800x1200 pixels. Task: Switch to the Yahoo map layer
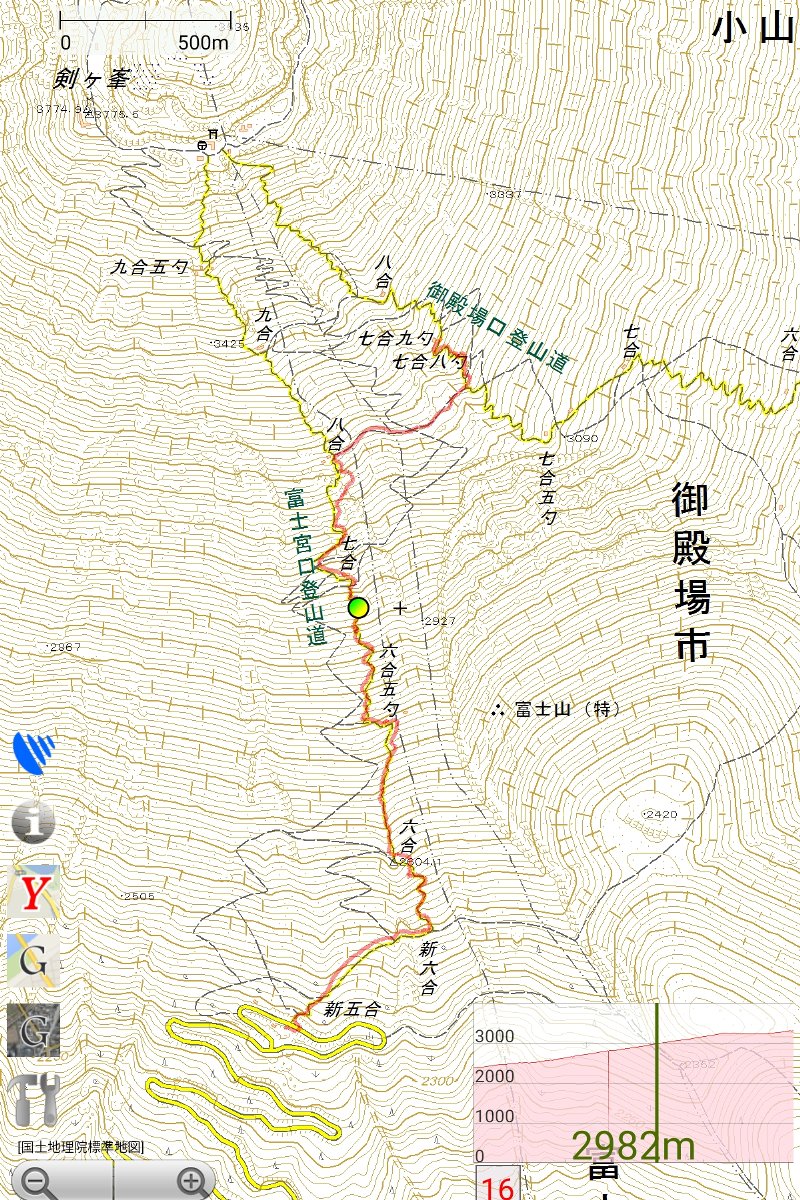(x=33, y=892)
